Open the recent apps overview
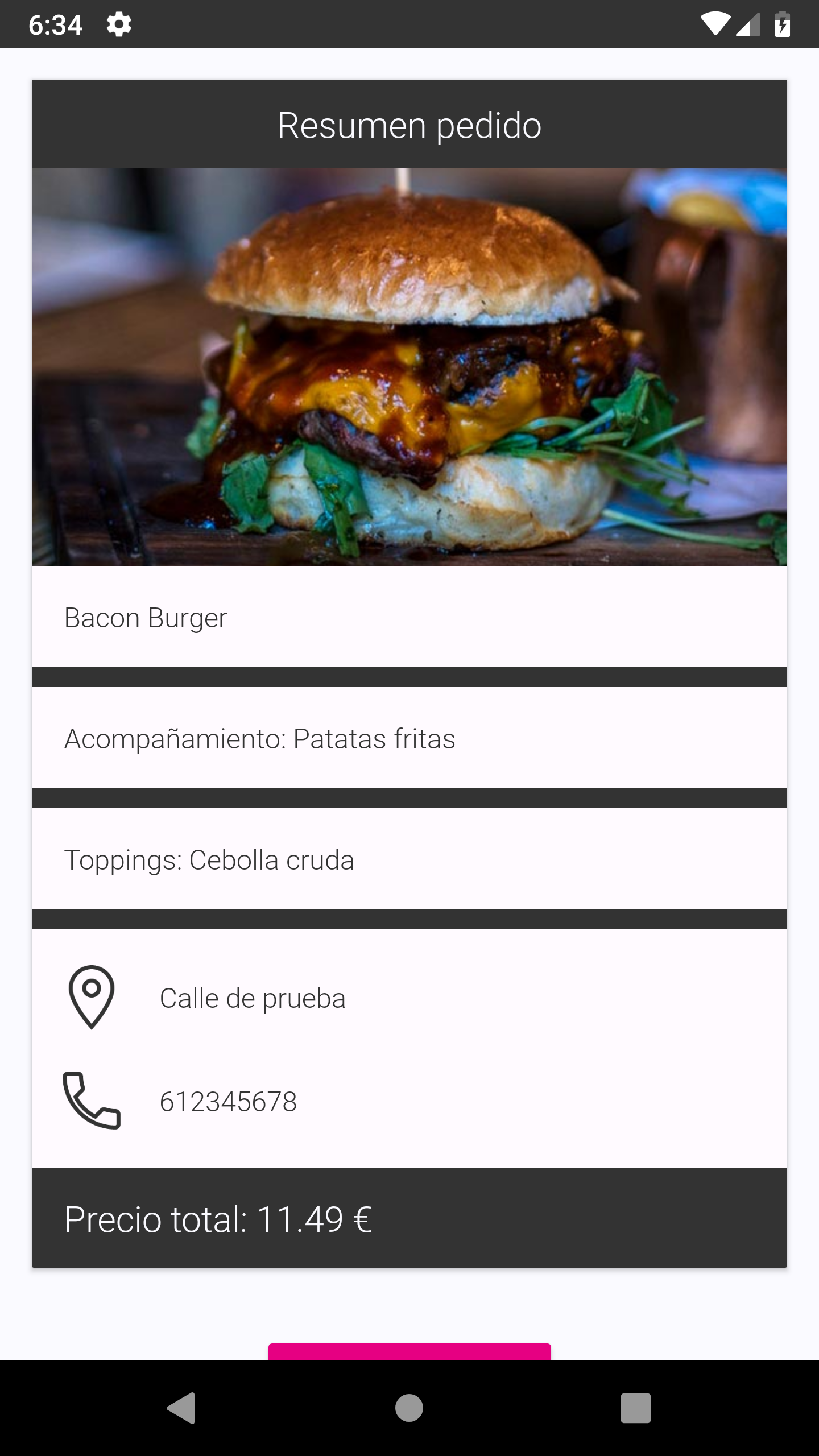This screenshot has width=819, height=1456. point(635,1408)
